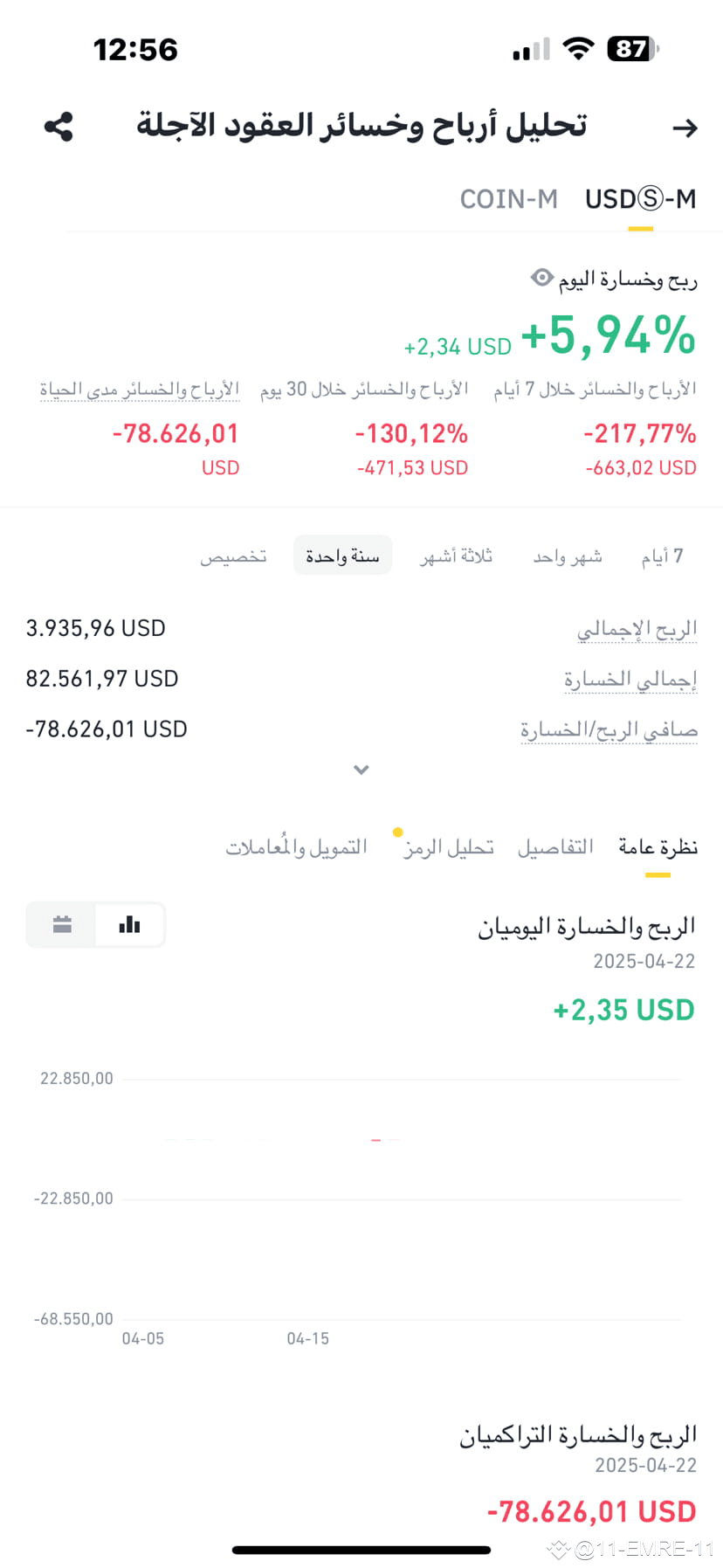Switch to the التمويل والمُعاملات tab
The width and height of the screenshot is (723, 1568).
[296, 846]
